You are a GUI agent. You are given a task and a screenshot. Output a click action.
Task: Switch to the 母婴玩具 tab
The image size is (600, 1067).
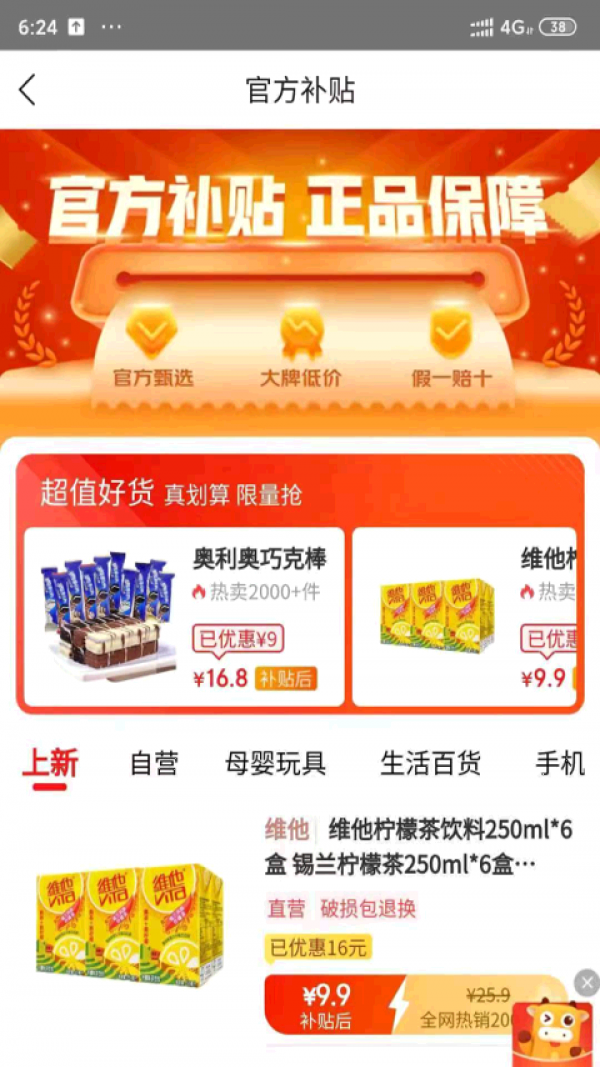276,764
